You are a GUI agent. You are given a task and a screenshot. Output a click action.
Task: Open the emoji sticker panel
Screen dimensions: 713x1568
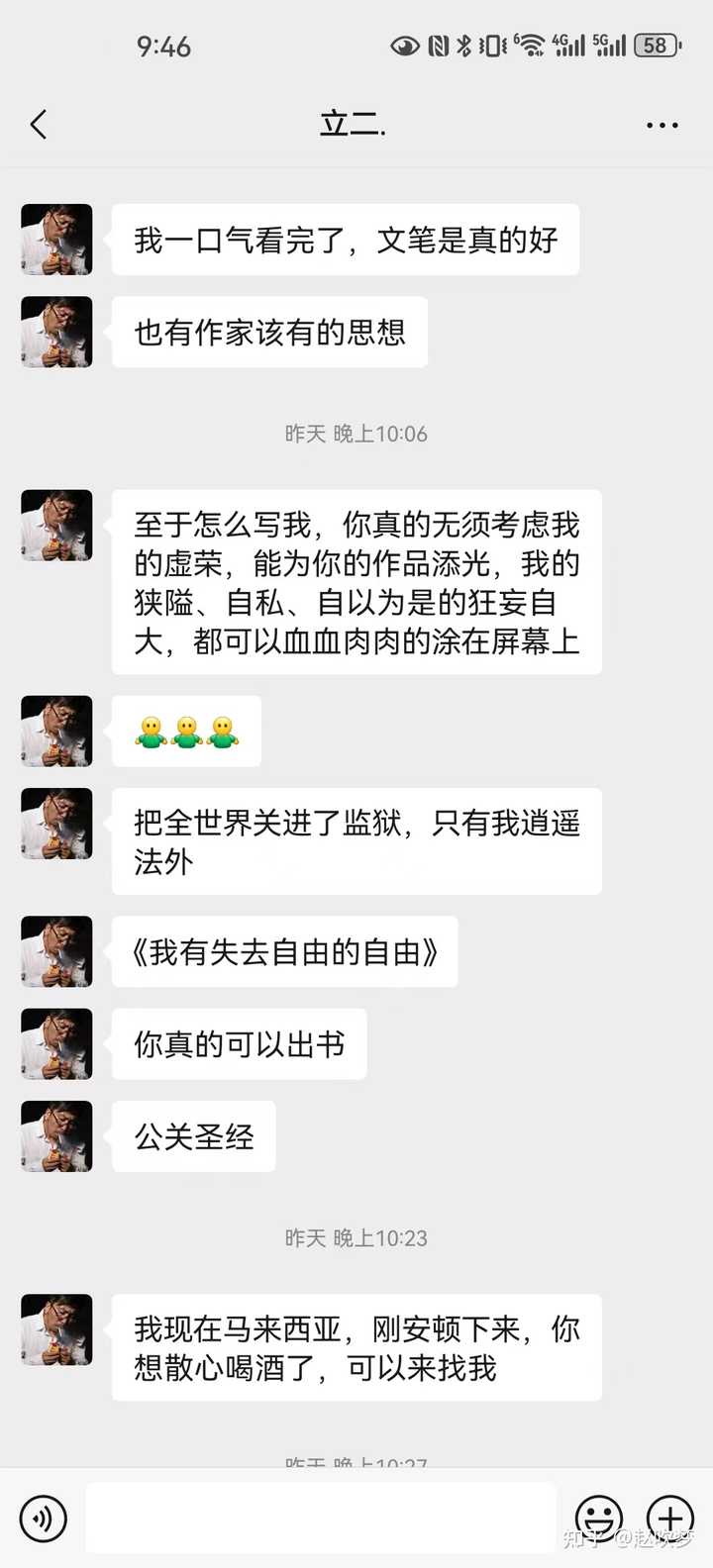[x=599, y=1518]
